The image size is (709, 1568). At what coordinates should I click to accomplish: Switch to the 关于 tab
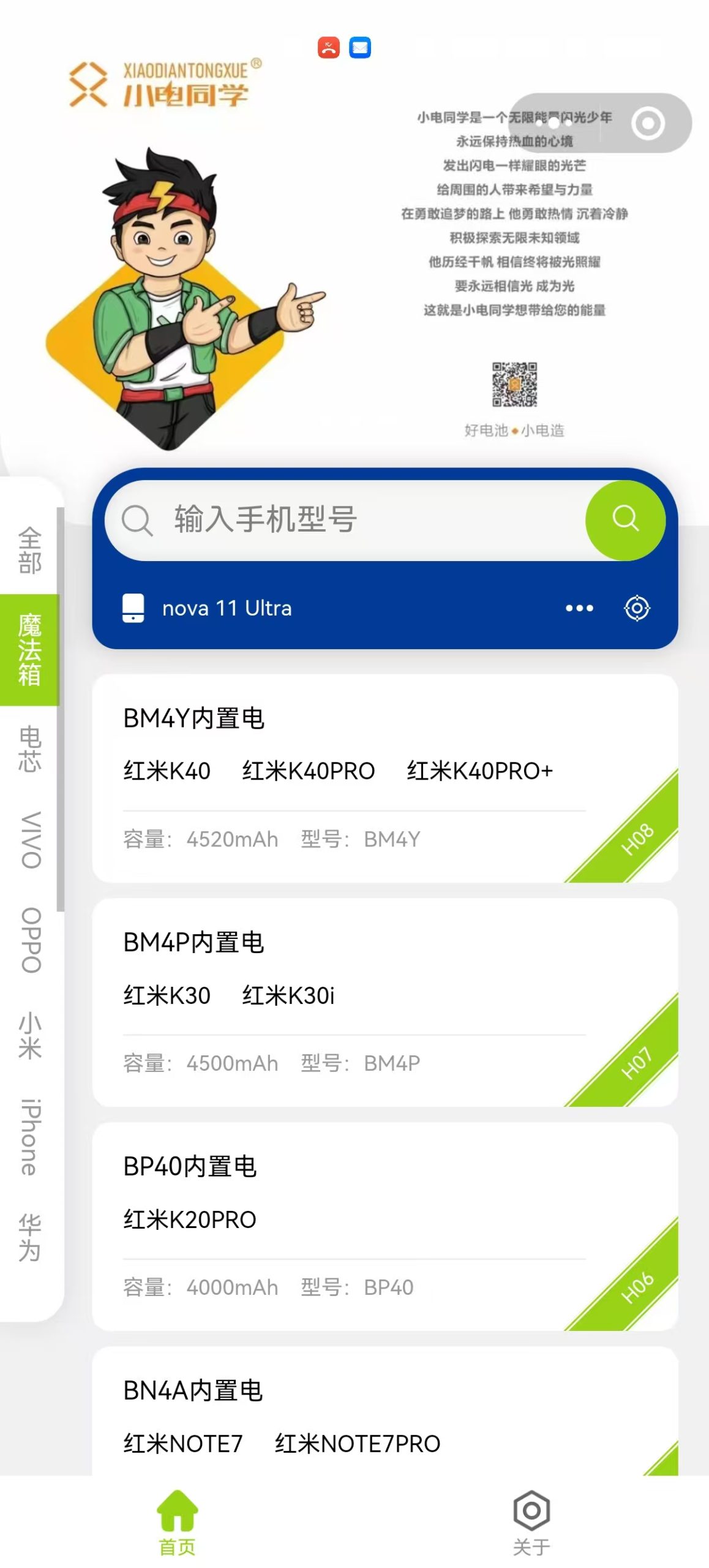point(531,1523)
